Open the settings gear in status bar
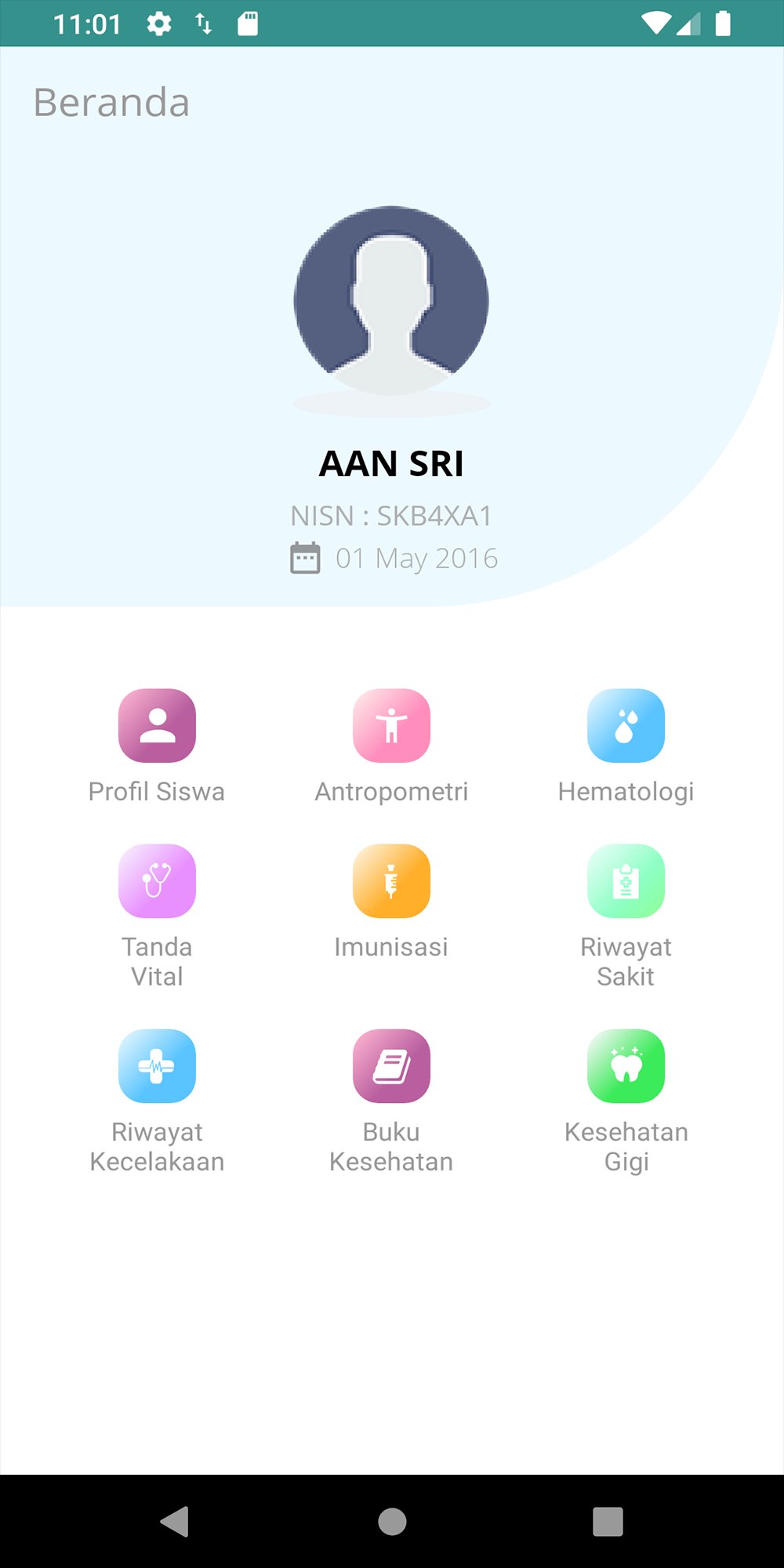This screenshot has width=784, height=1568. click(159, 24)
